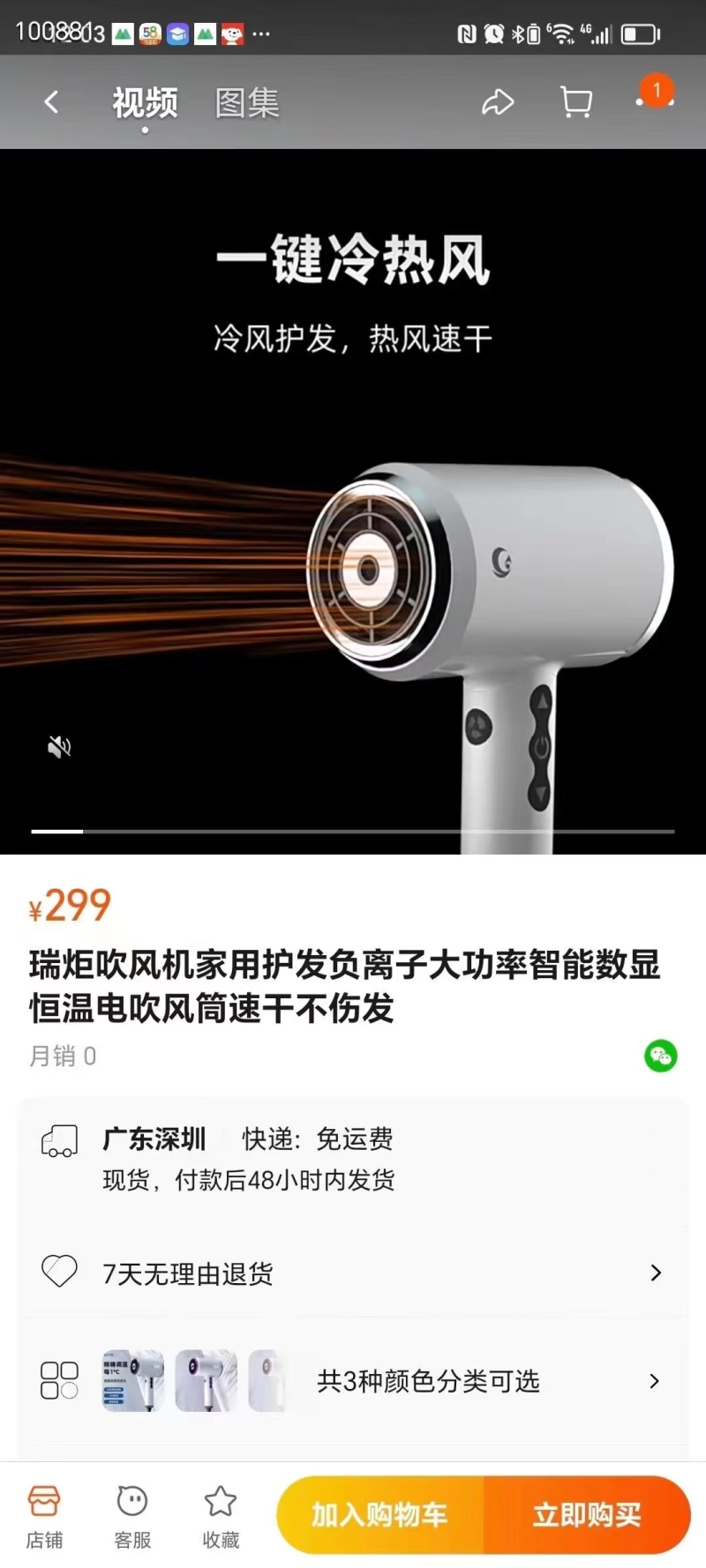Open the shipping info row for 广东深圳
Screen dimensions: 706x1568
click(353, 1159)
